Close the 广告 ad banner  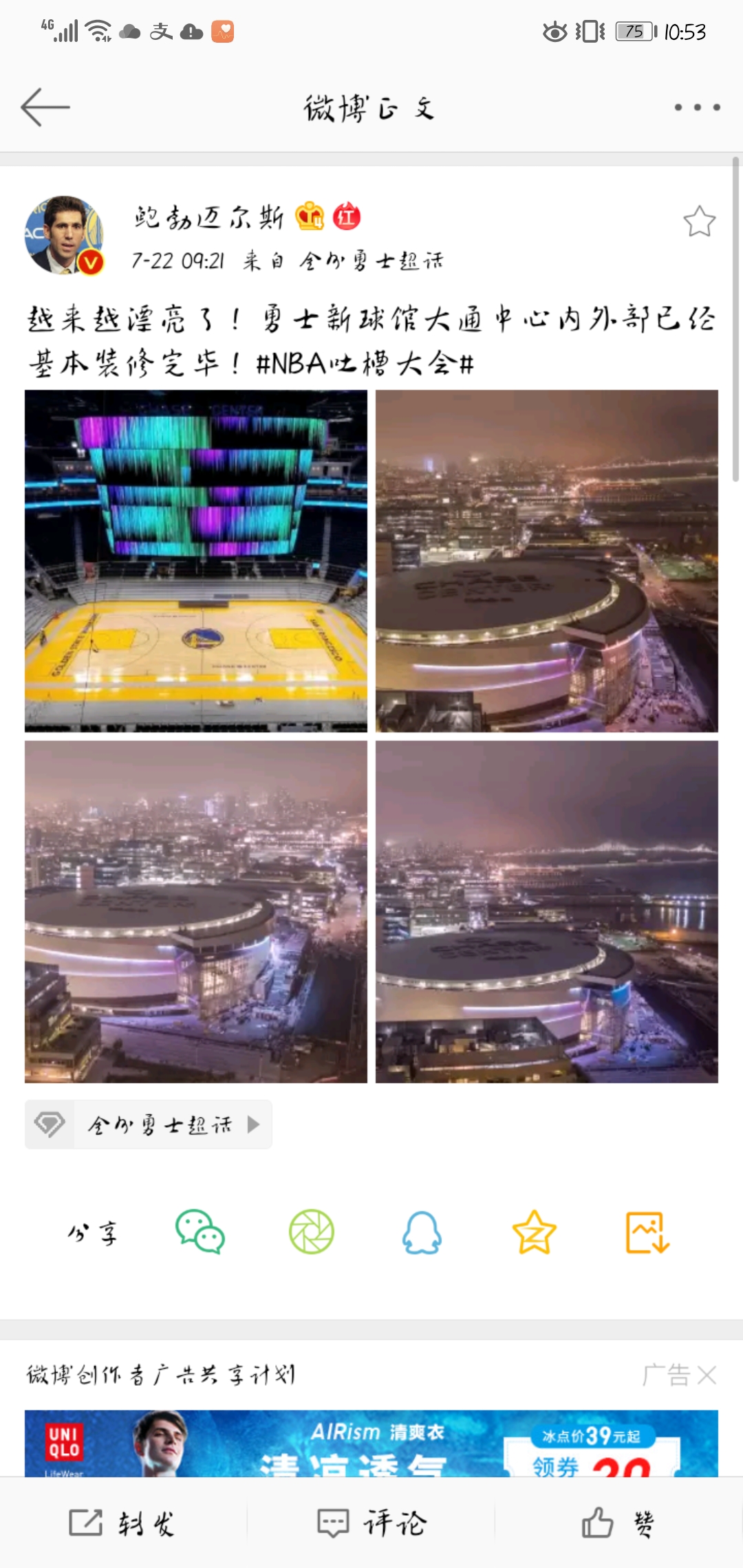707,1375
